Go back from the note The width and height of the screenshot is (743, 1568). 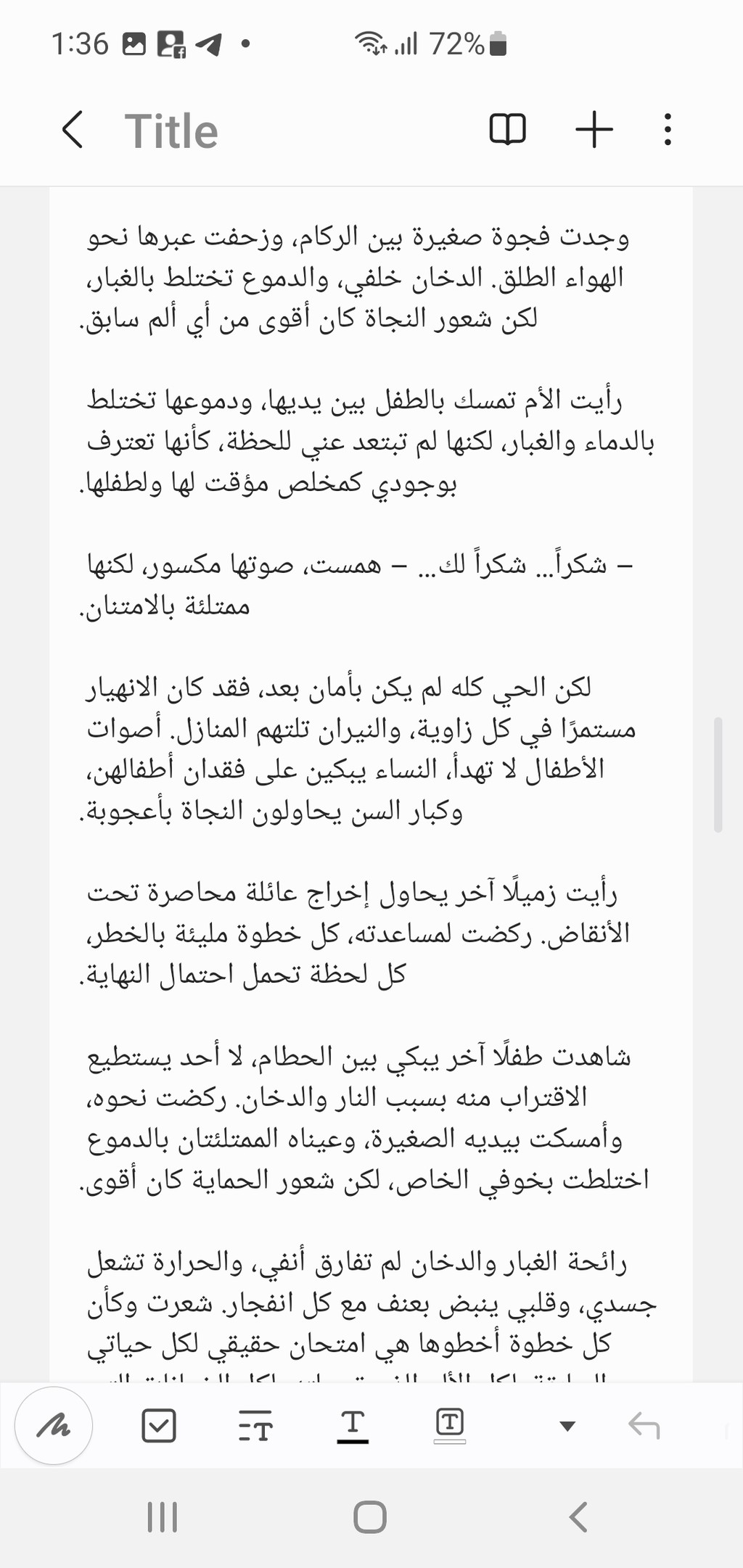[x=73, y=131]
